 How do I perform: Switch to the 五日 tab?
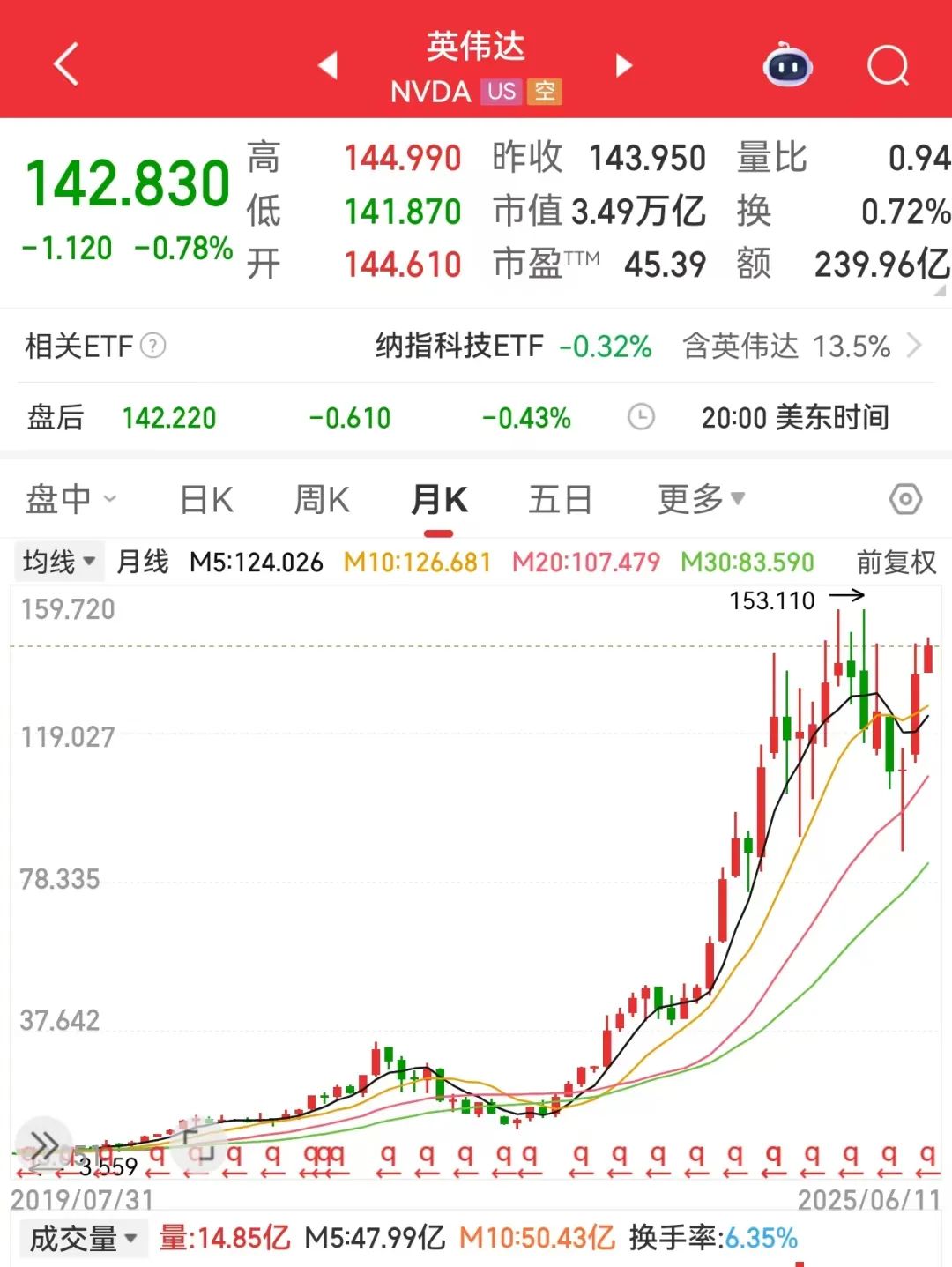(560, 500)
